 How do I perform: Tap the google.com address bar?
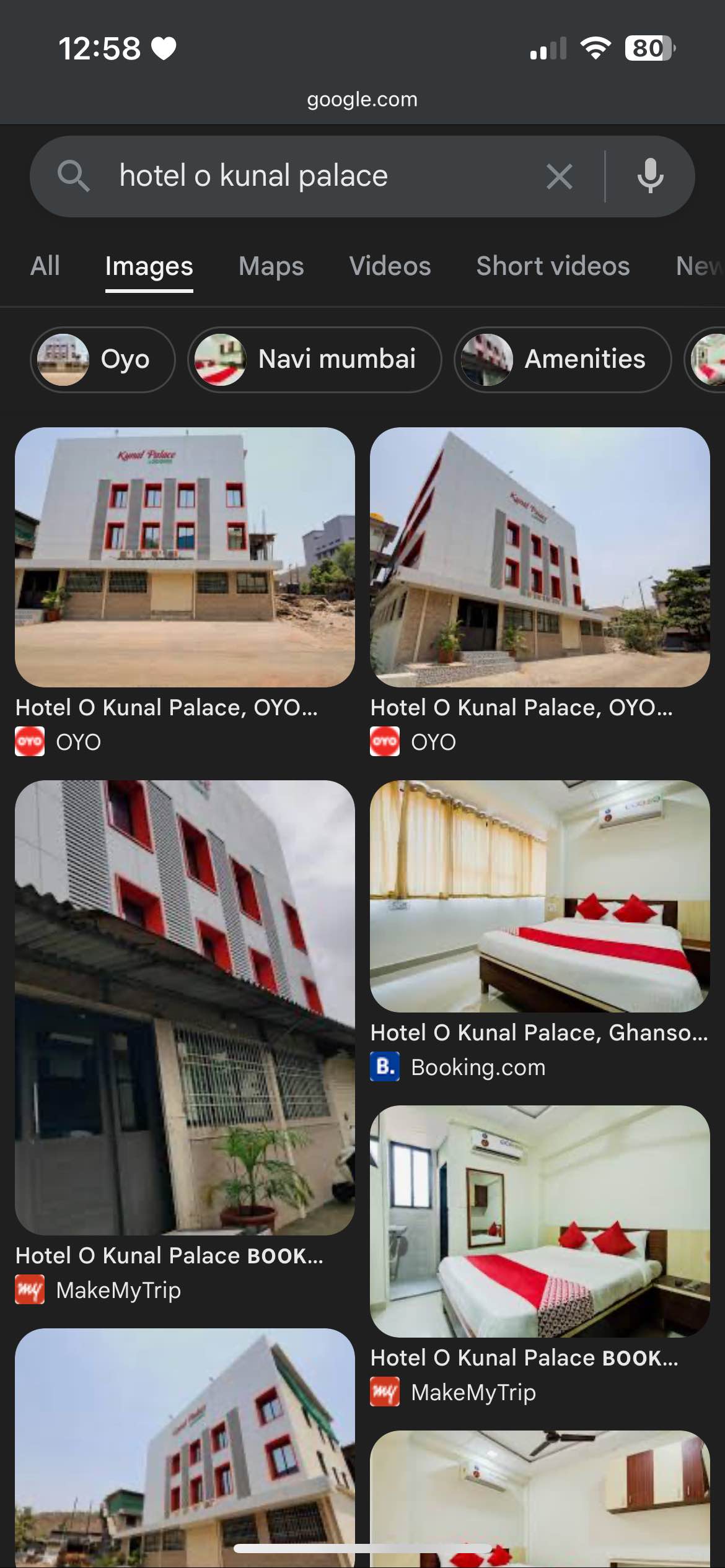pos(362,99)
